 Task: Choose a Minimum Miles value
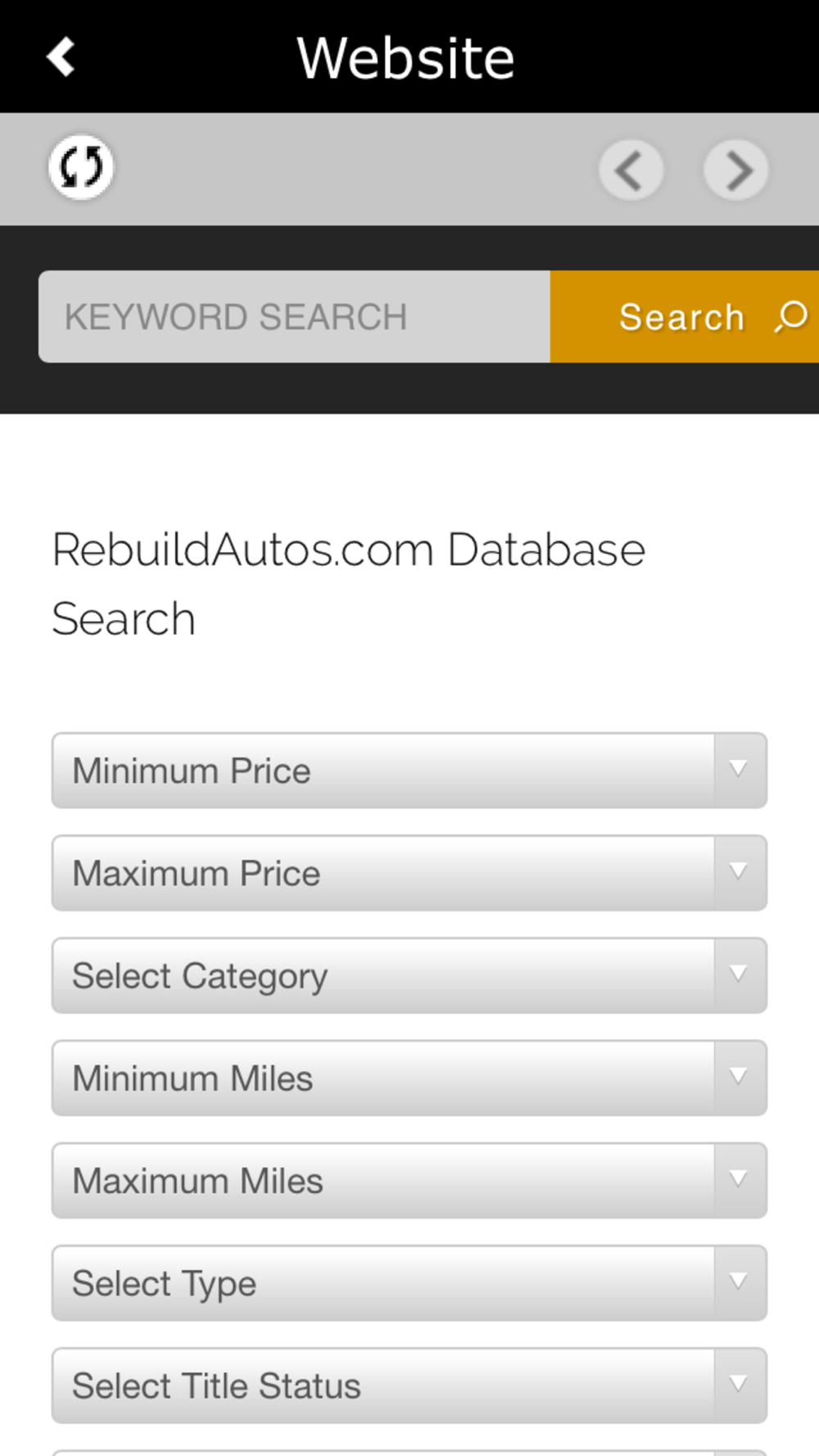(409, 1078)
